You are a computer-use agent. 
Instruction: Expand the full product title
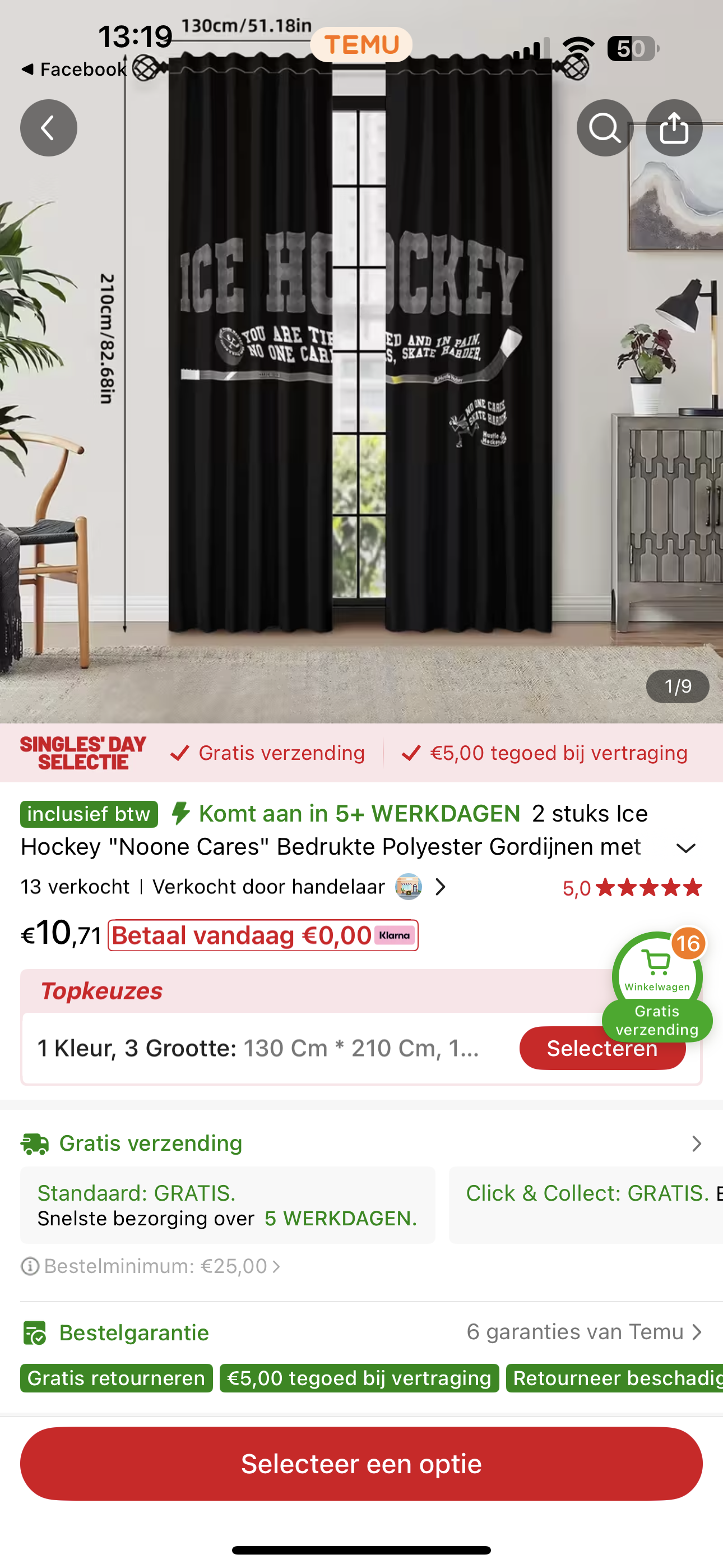(686, 848)
